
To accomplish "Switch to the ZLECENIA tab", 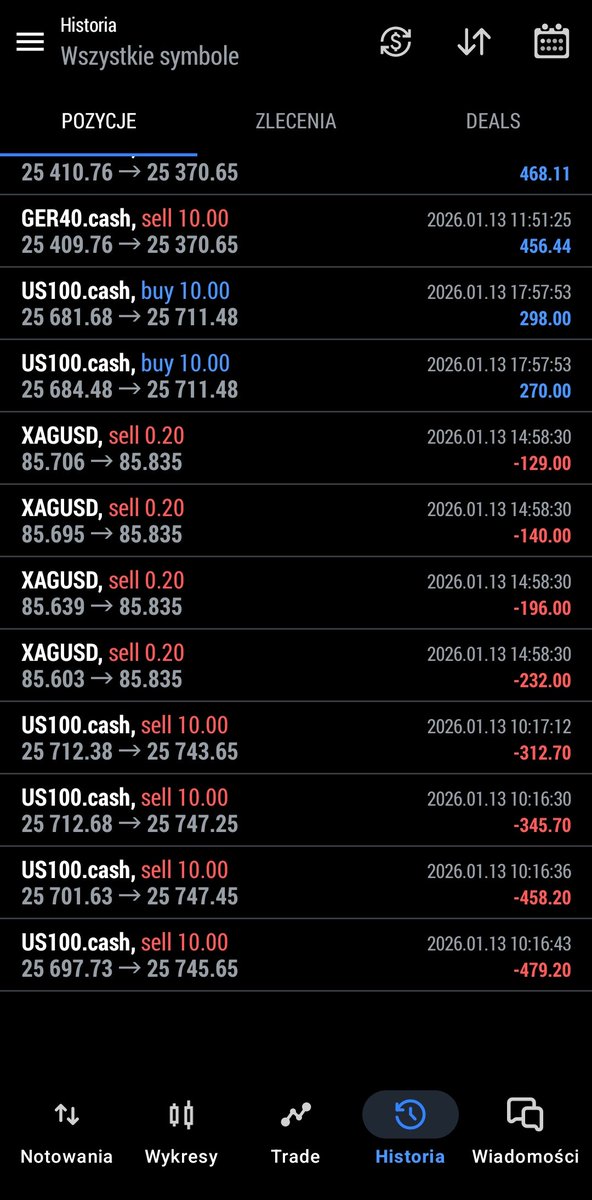I will (295, 121).
